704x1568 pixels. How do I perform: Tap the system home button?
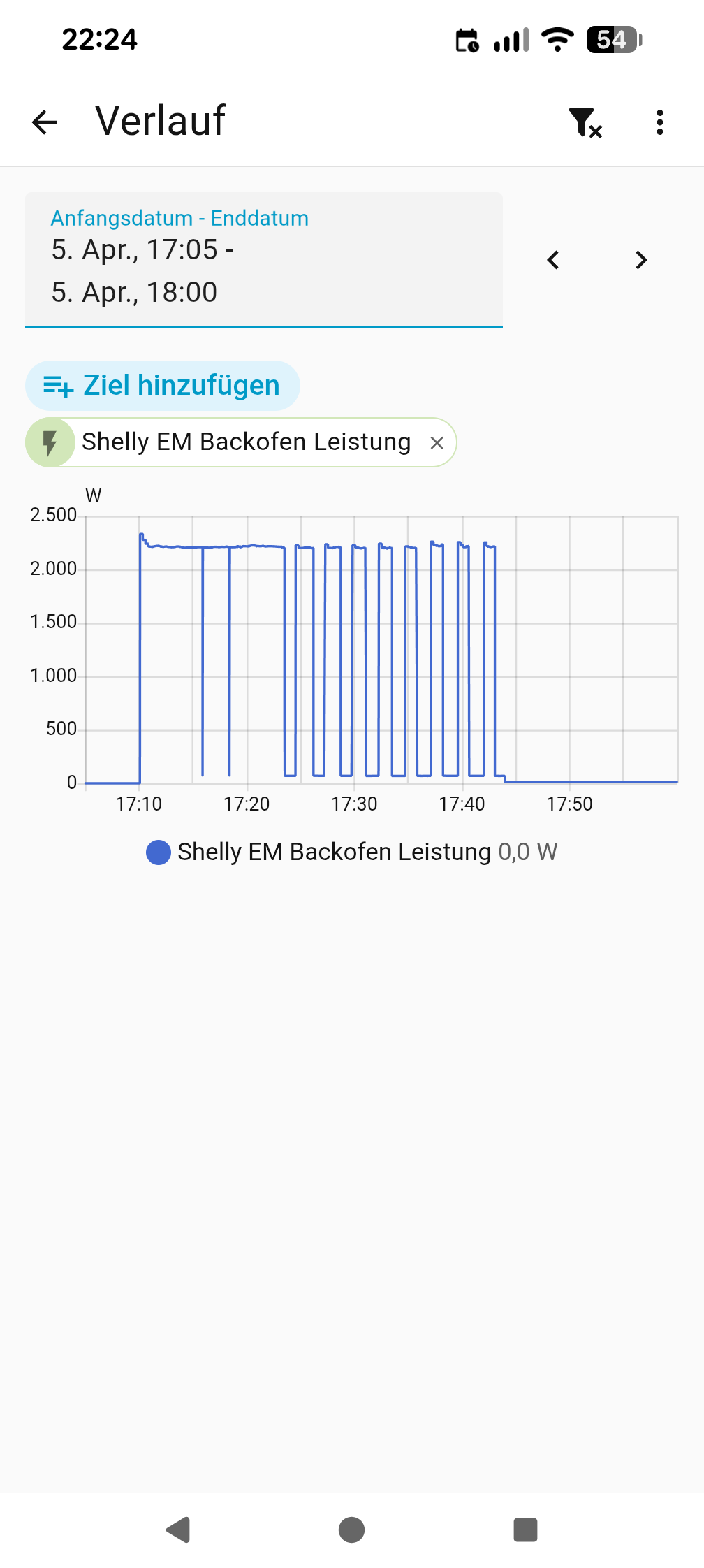tap(351, 1530)
